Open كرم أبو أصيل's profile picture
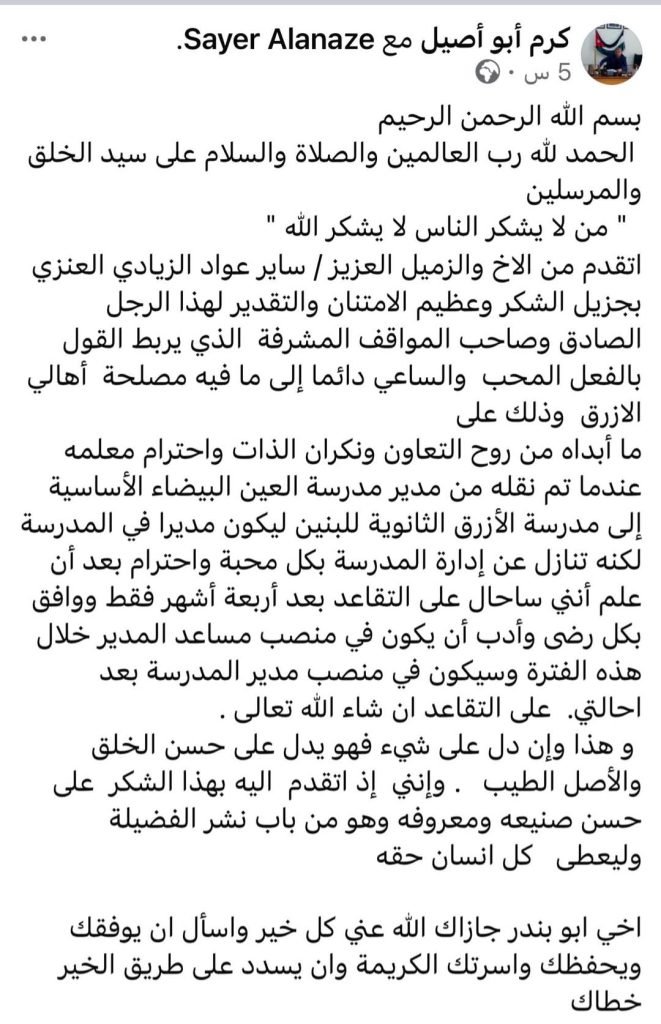 point(624,55)
